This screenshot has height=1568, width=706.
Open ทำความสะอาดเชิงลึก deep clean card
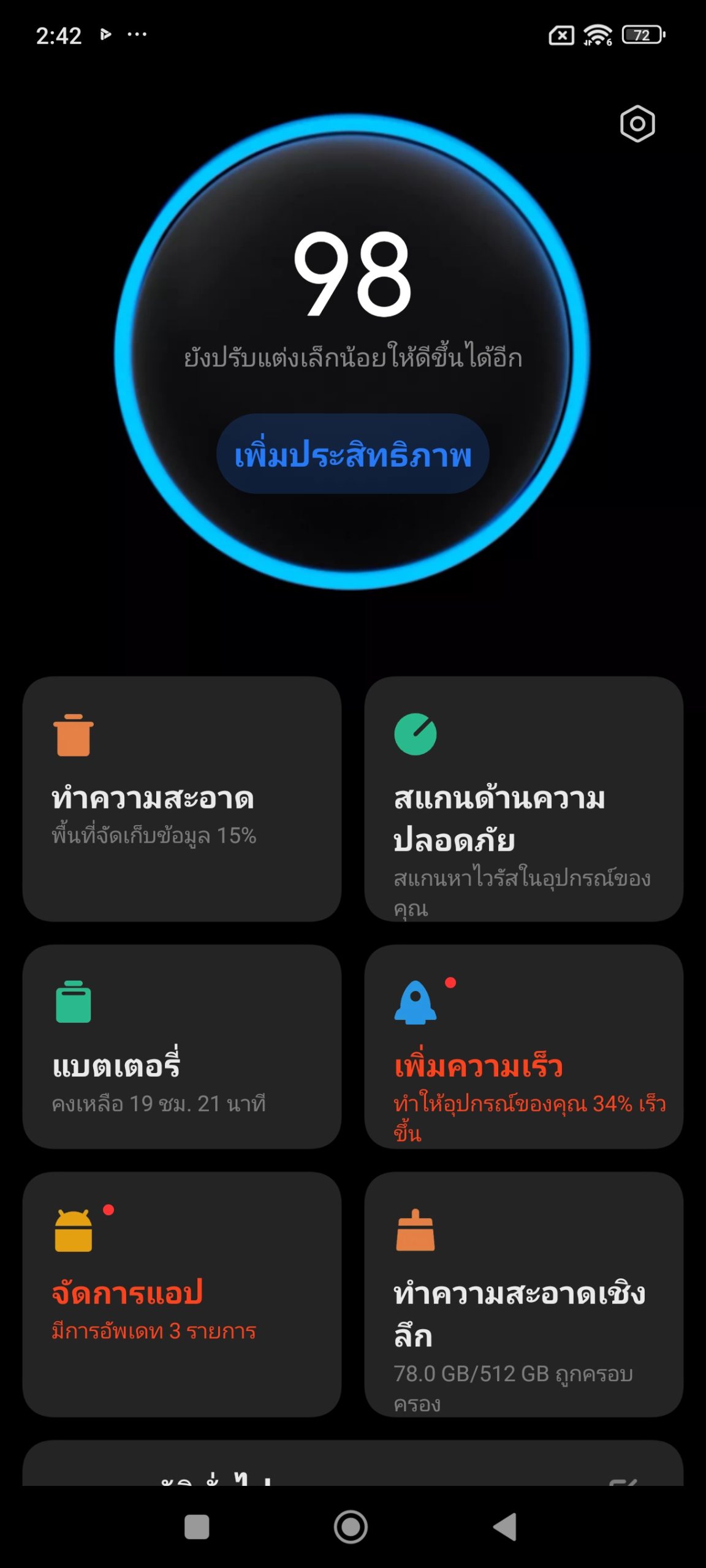pyautogui.click(x=524, y=1294)
